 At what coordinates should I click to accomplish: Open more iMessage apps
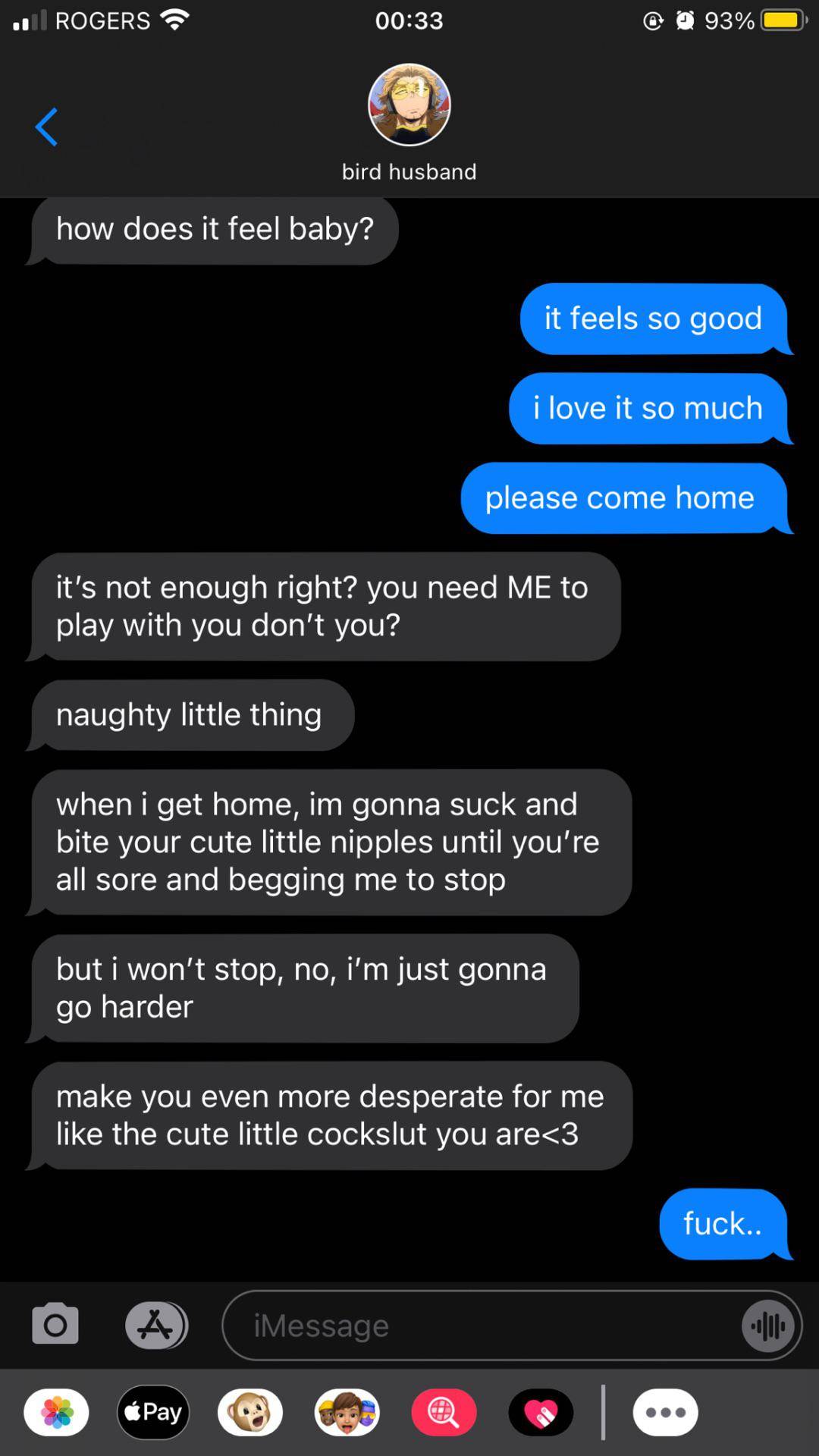click(665, 1412)
